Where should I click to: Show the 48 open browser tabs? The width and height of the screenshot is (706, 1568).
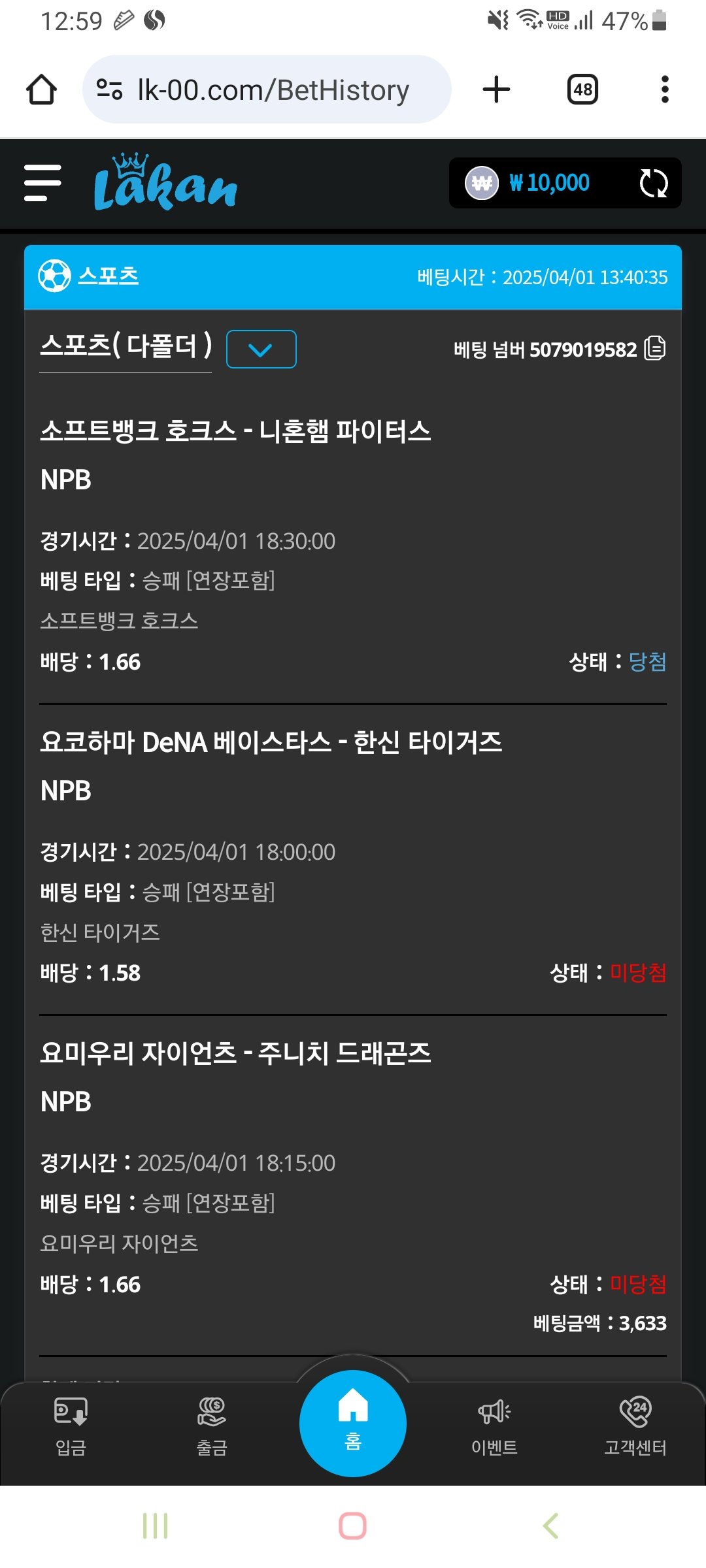pyautogui.click(x=582, y=90)
